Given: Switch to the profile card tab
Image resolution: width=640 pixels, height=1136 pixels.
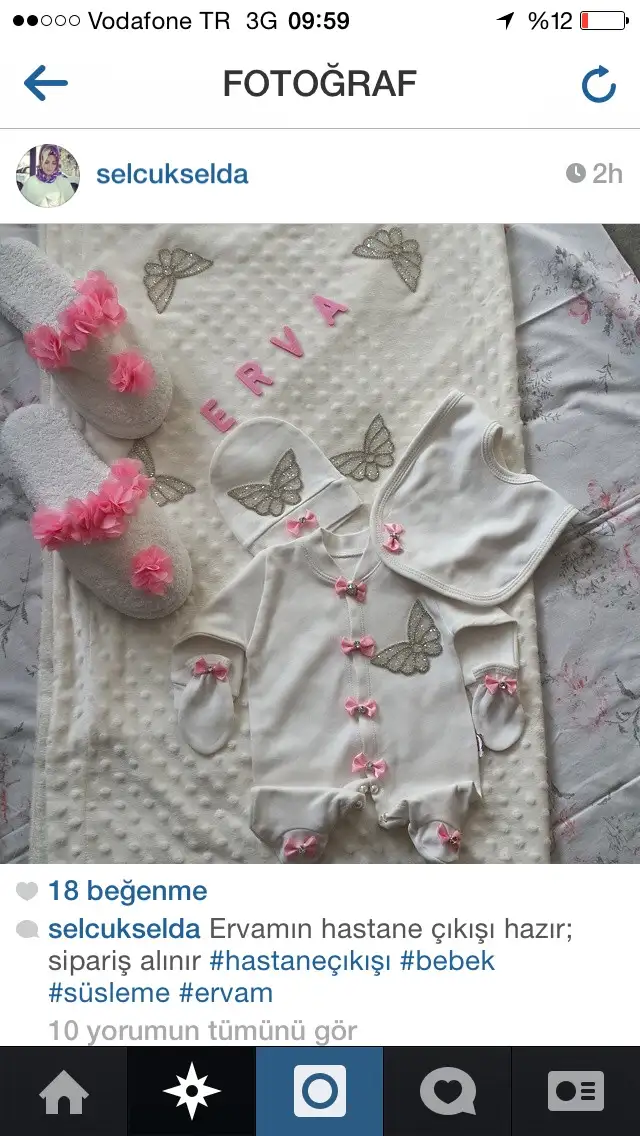Looking at the screenshot, I should coord(576,1092).
